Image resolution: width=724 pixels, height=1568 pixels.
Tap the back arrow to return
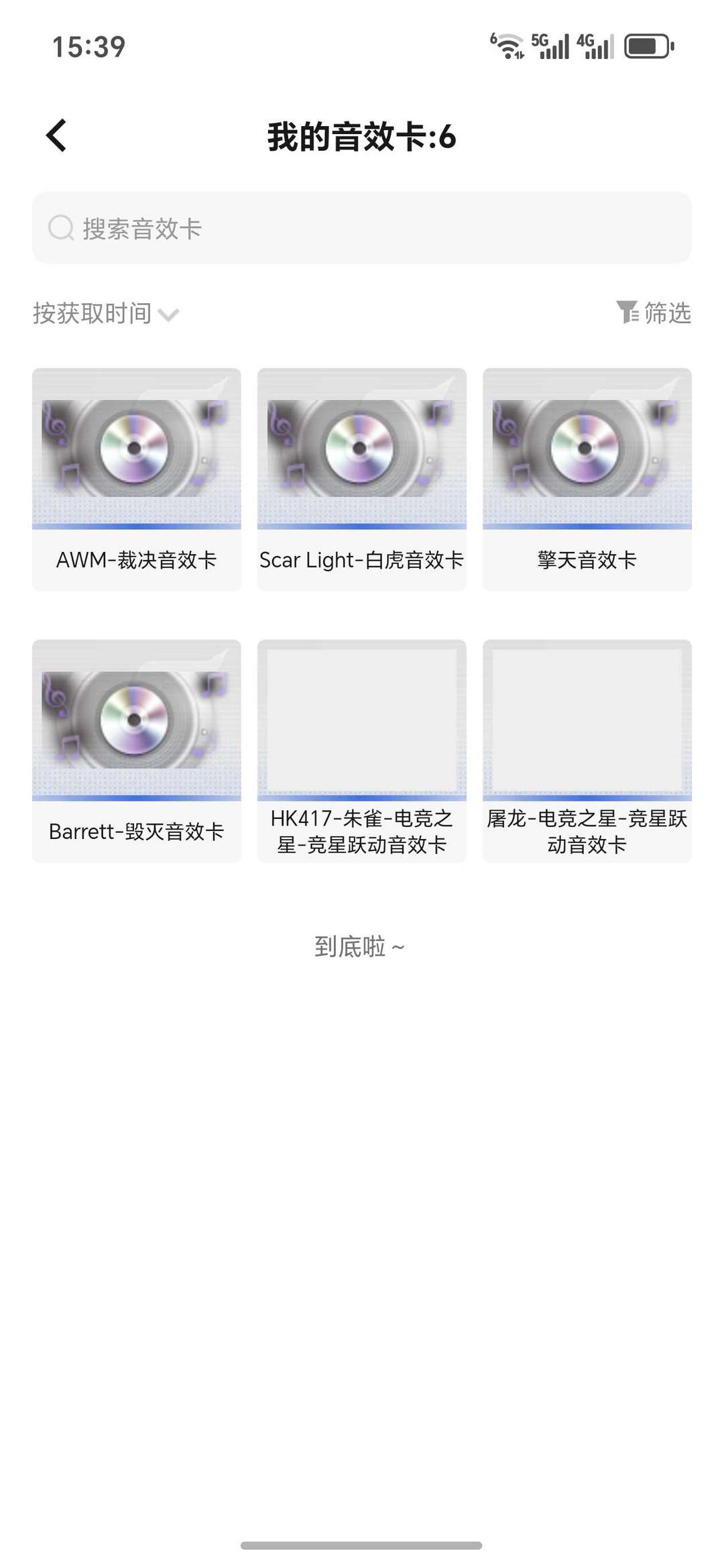click(x=56, y=134)
